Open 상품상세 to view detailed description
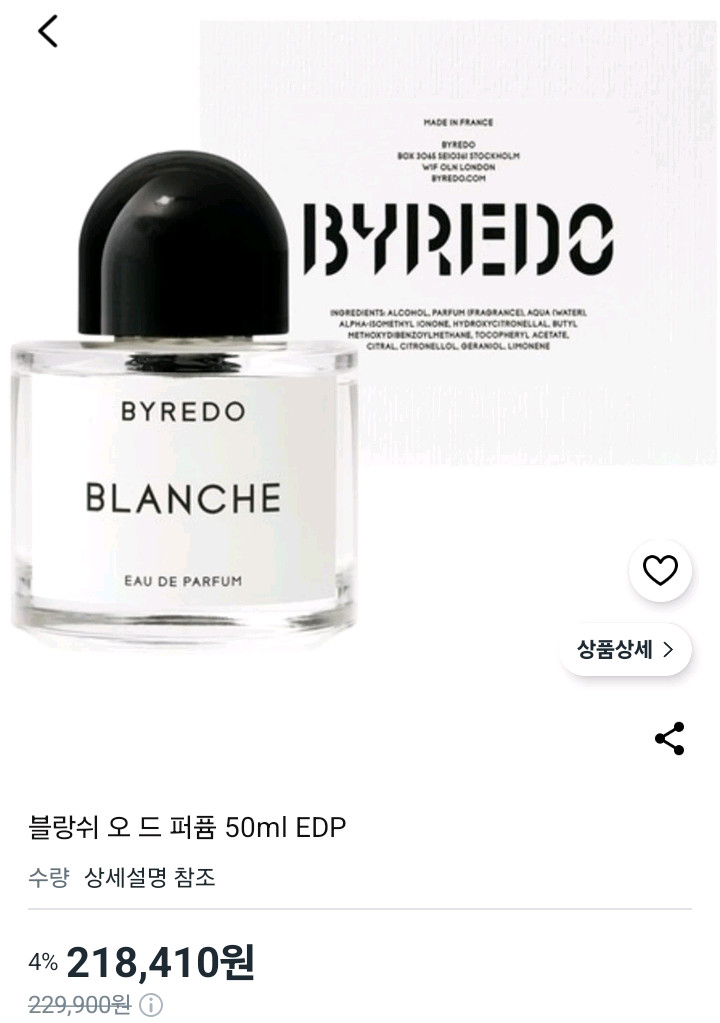Screen dimensions: 720x1023 pyautogui.click(x=624, y=649)
